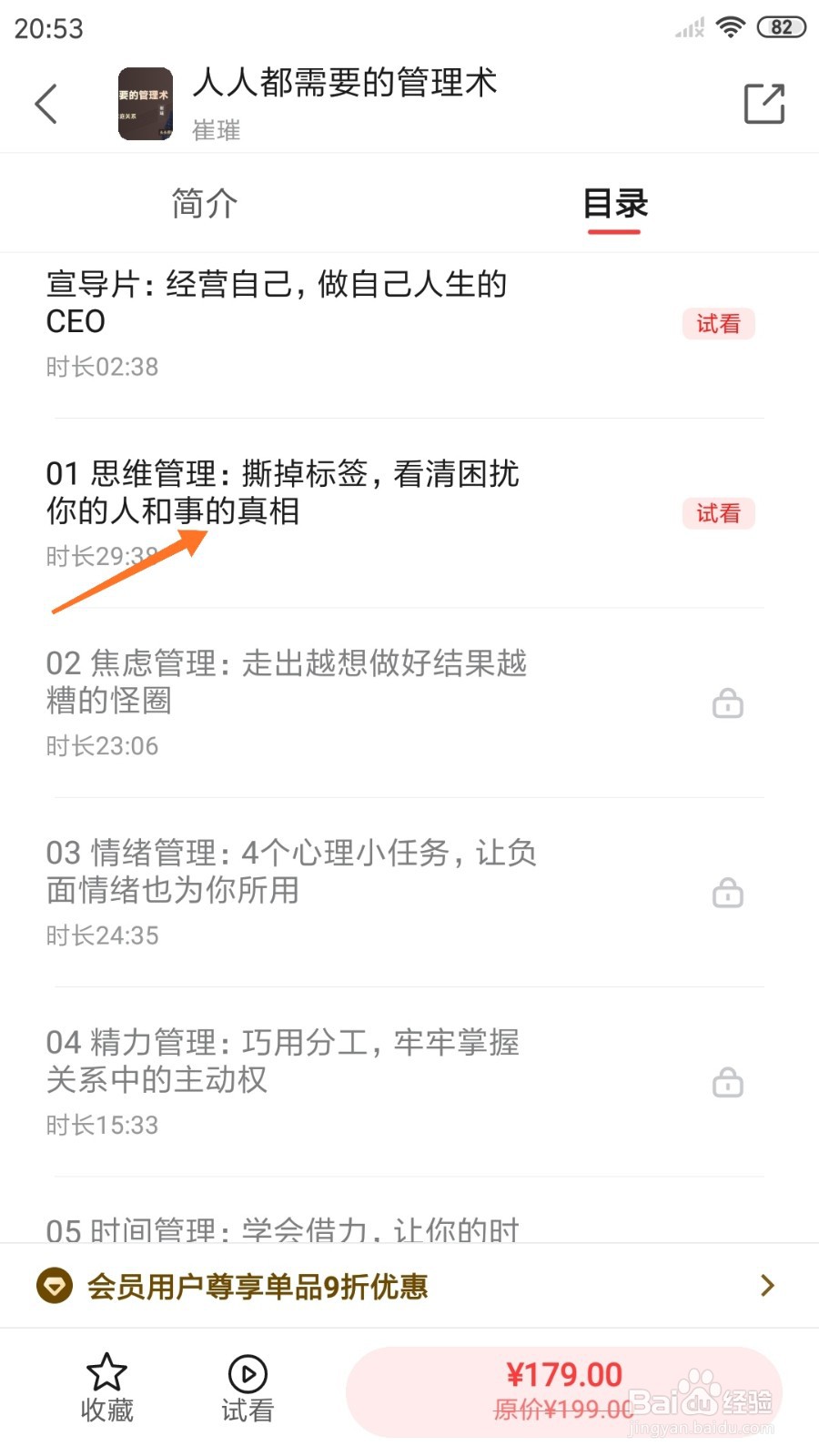Go back using the top-left arrow
Screen dimensions: 819x1456
pos(46,104)
